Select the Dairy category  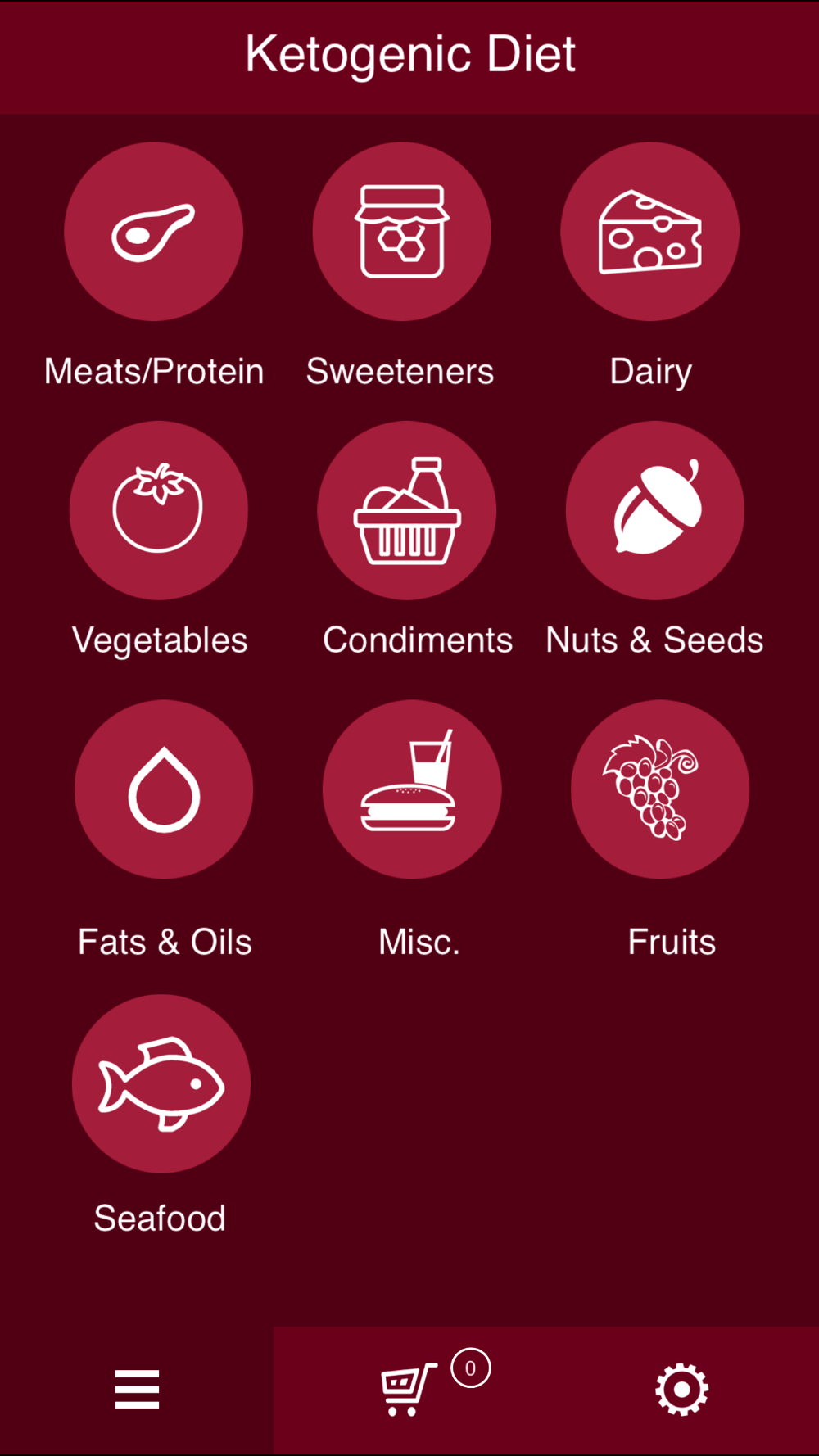(650, 232)
